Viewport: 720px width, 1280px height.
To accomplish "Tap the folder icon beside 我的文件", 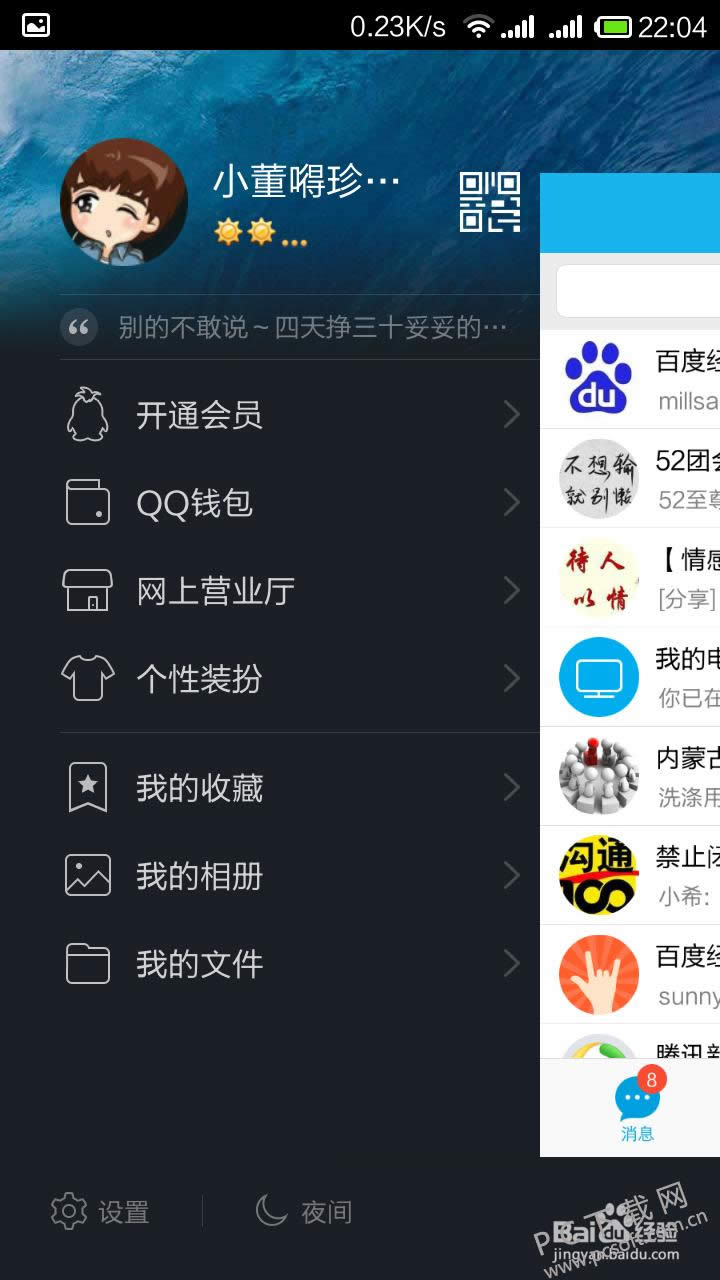I will [88, 963].
